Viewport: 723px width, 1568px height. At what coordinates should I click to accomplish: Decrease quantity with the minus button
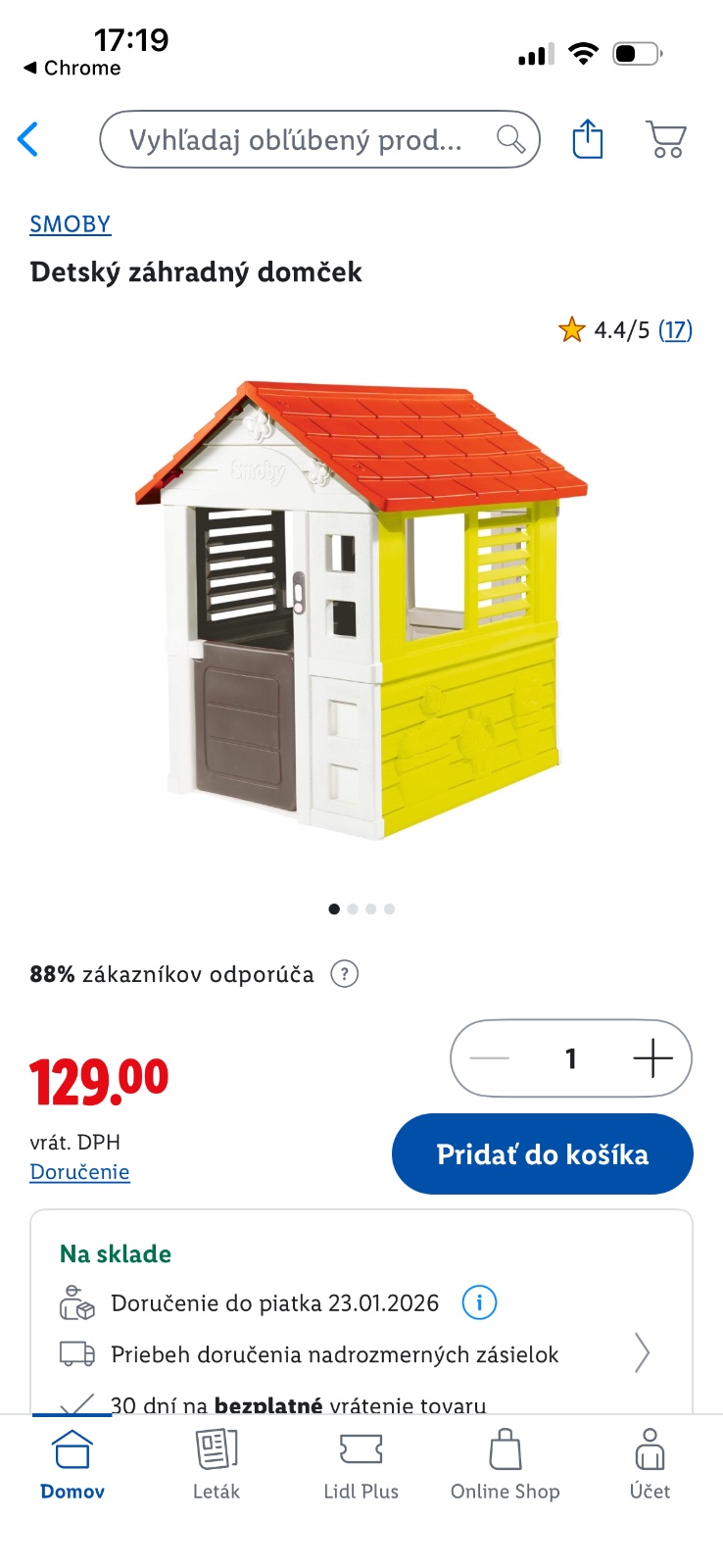pos(490,1058)
